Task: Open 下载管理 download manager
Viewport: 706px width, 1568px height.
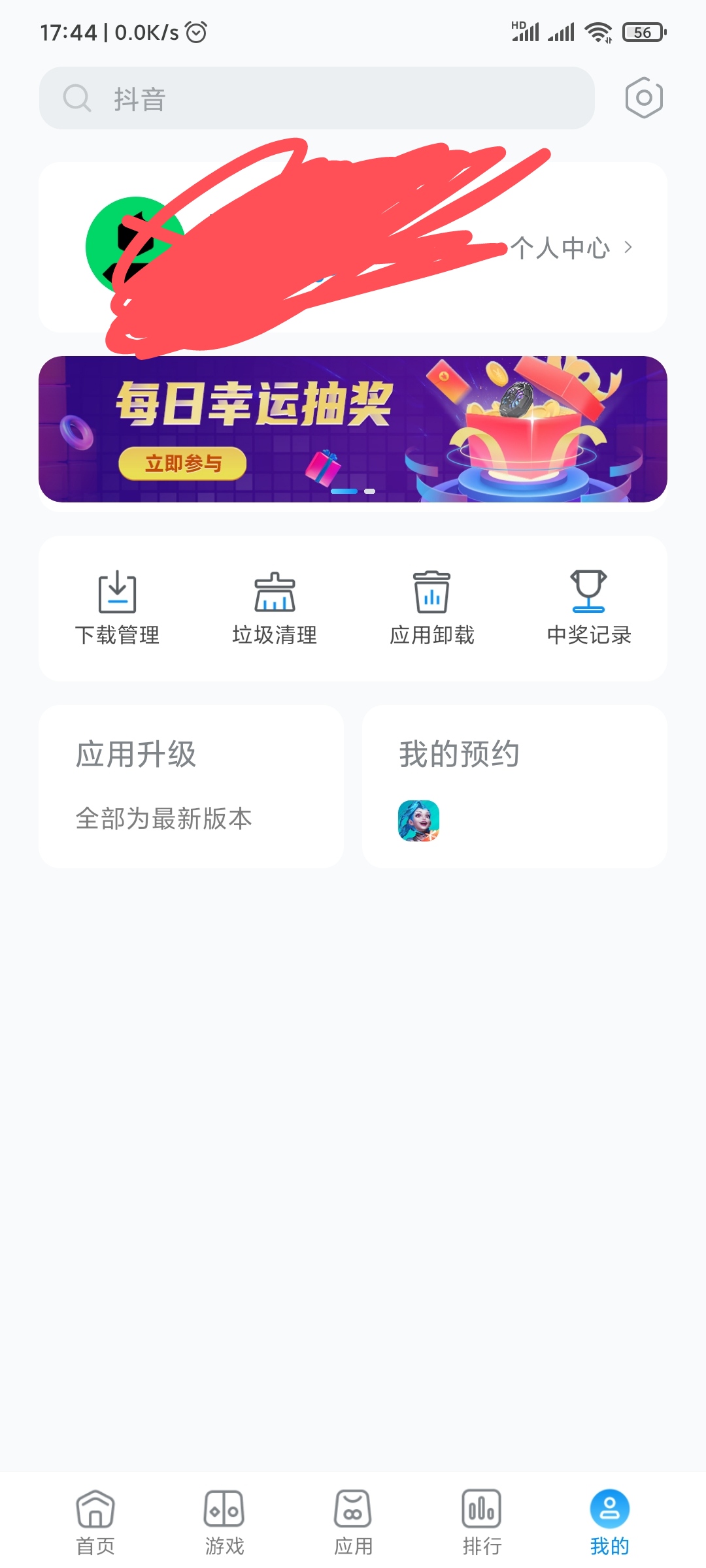Action: tap(117, 608)
